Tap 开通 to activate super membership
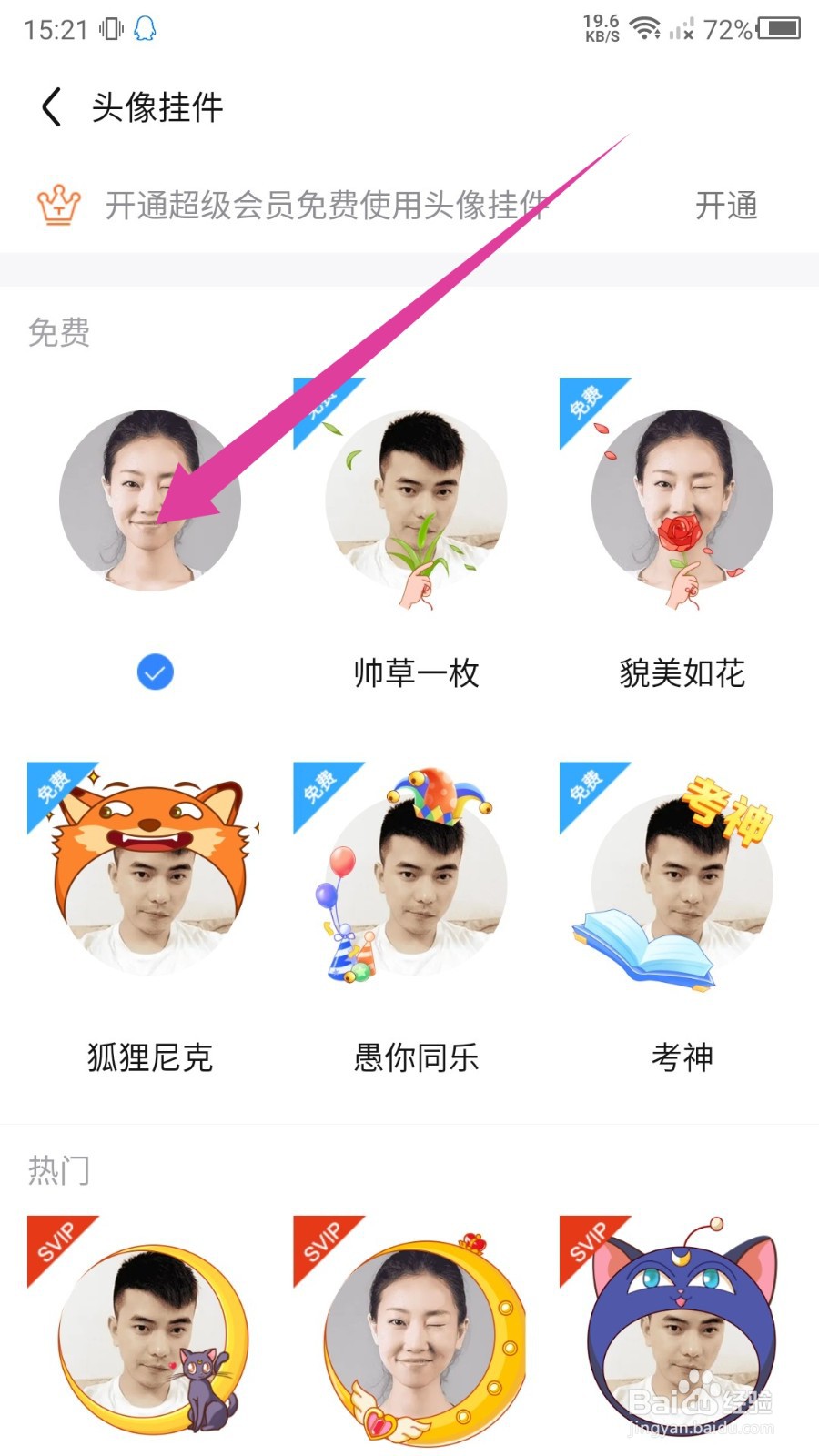Viewport: 819px width, 1456px height. [725, 206]
